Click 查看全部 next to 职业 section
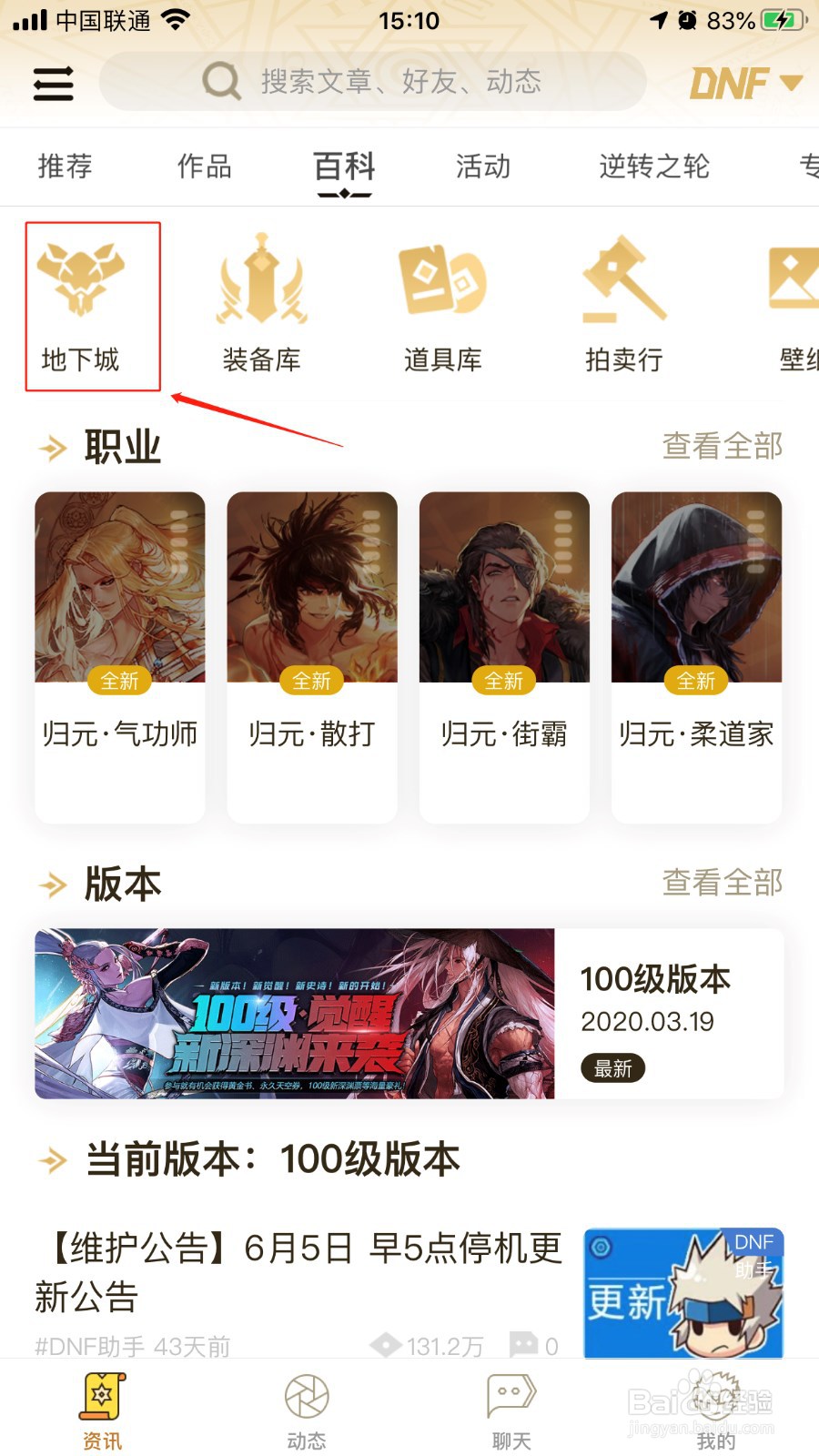Image resolution: width=819 pixels, height=1456 pixels. pos(722,446)
